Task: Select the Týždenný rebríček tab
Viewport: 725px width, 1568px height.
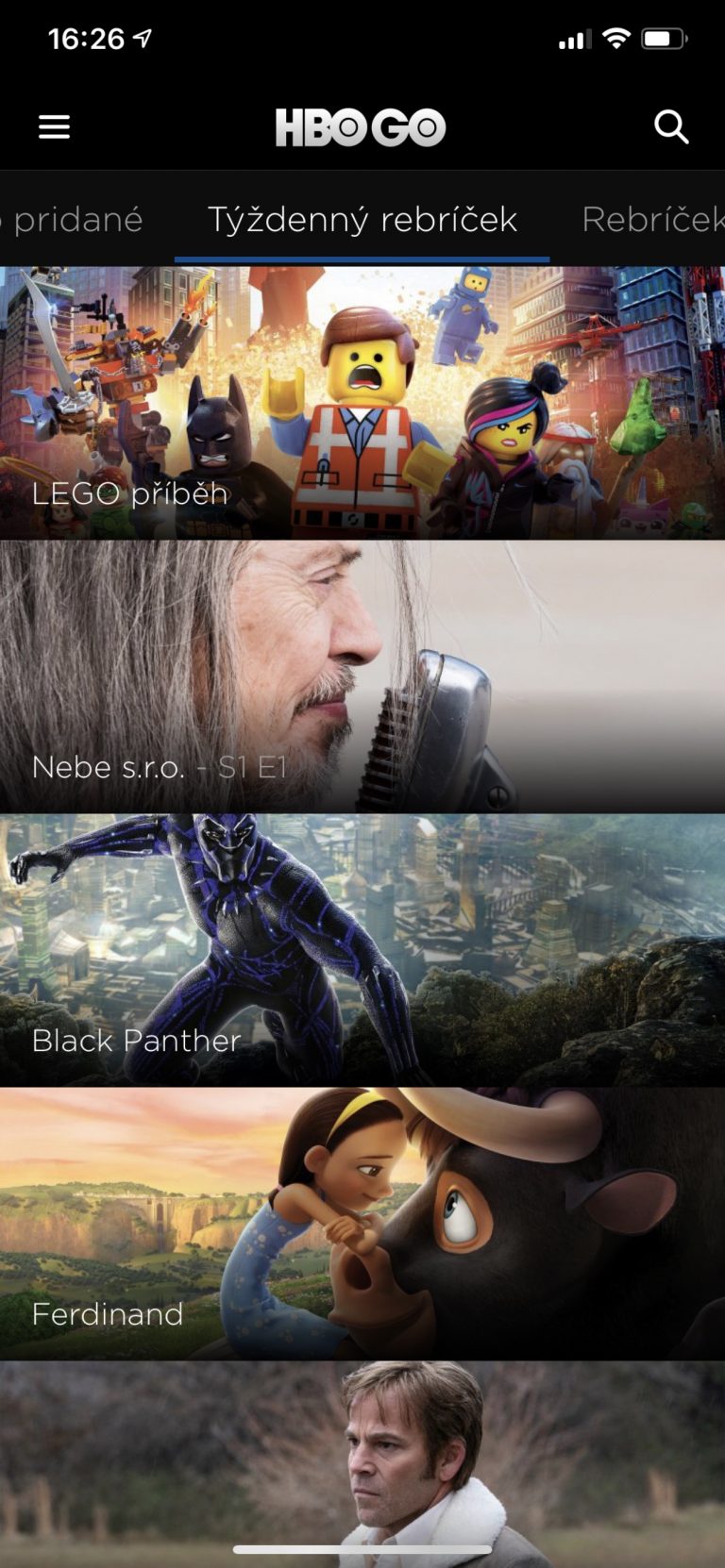Action: point(362,220)
